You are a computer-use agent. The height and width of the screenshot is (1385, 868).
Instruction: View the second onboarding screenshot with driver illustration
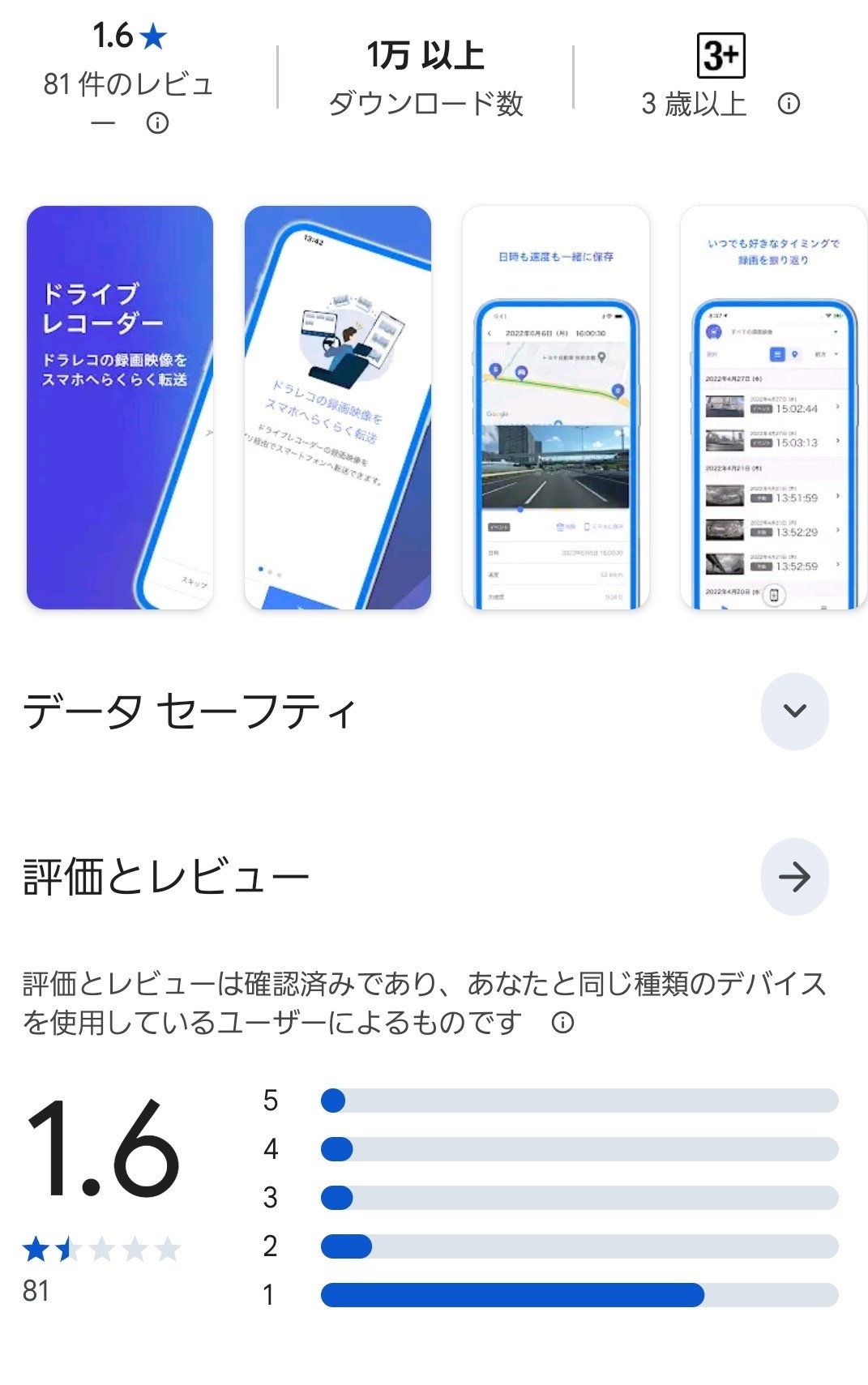pyautogui.click(x=338, y=407)
